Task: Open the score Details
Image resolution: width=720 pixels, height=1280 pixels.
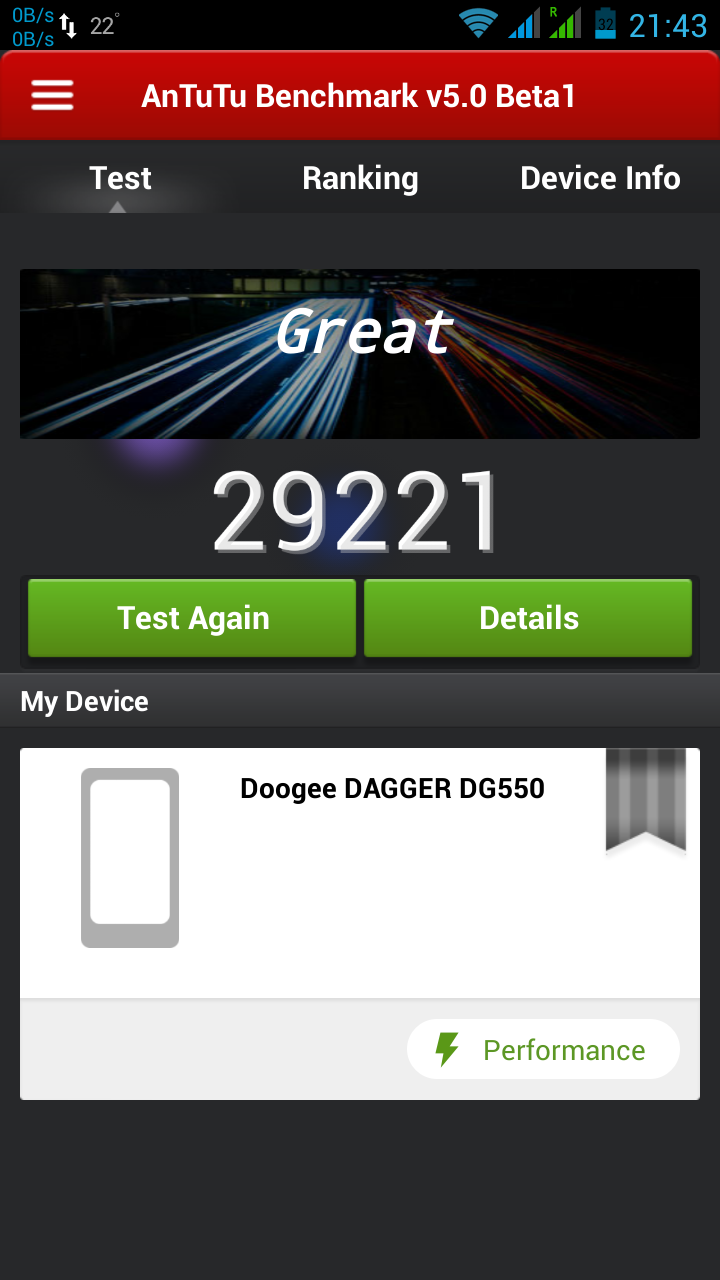Action: [x=528, y=618]
